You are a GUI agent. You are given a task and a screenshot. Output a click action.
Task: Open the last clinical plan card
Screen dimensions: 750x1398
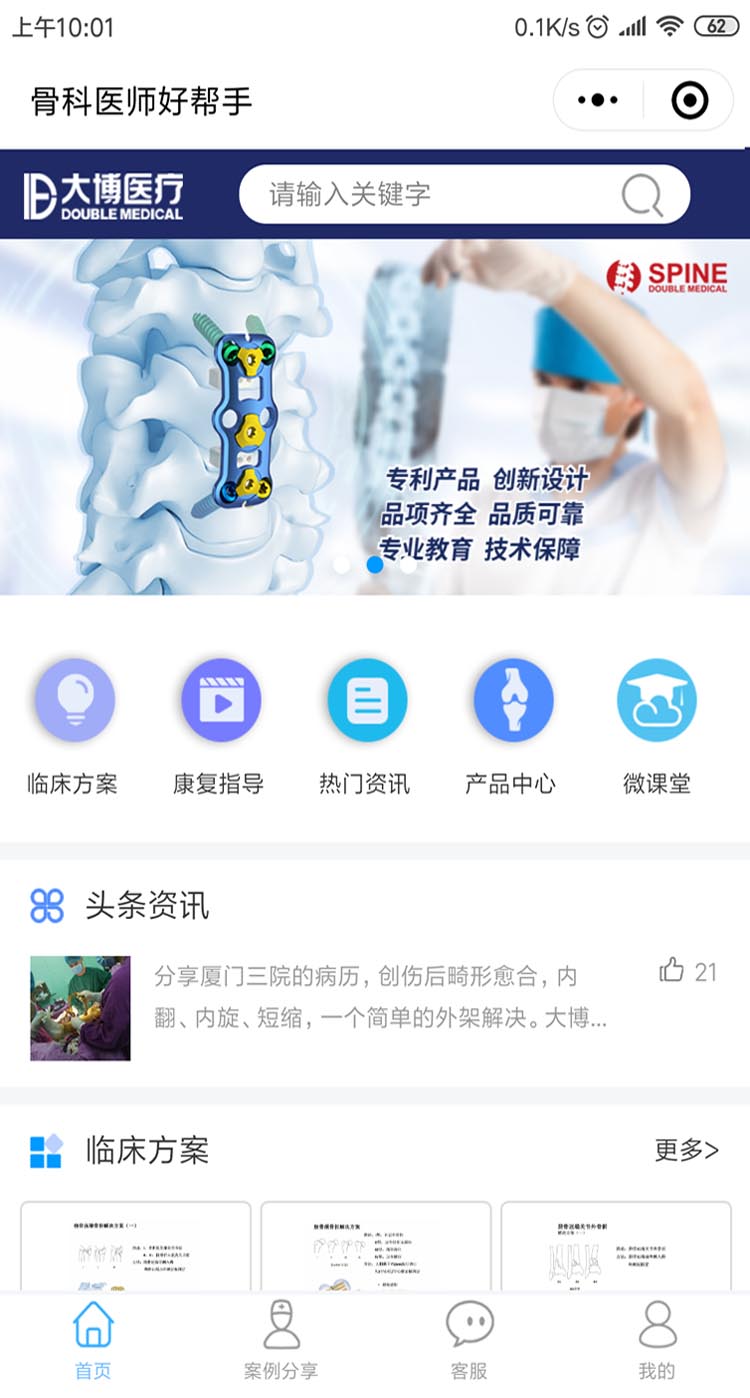point(616,1245)
